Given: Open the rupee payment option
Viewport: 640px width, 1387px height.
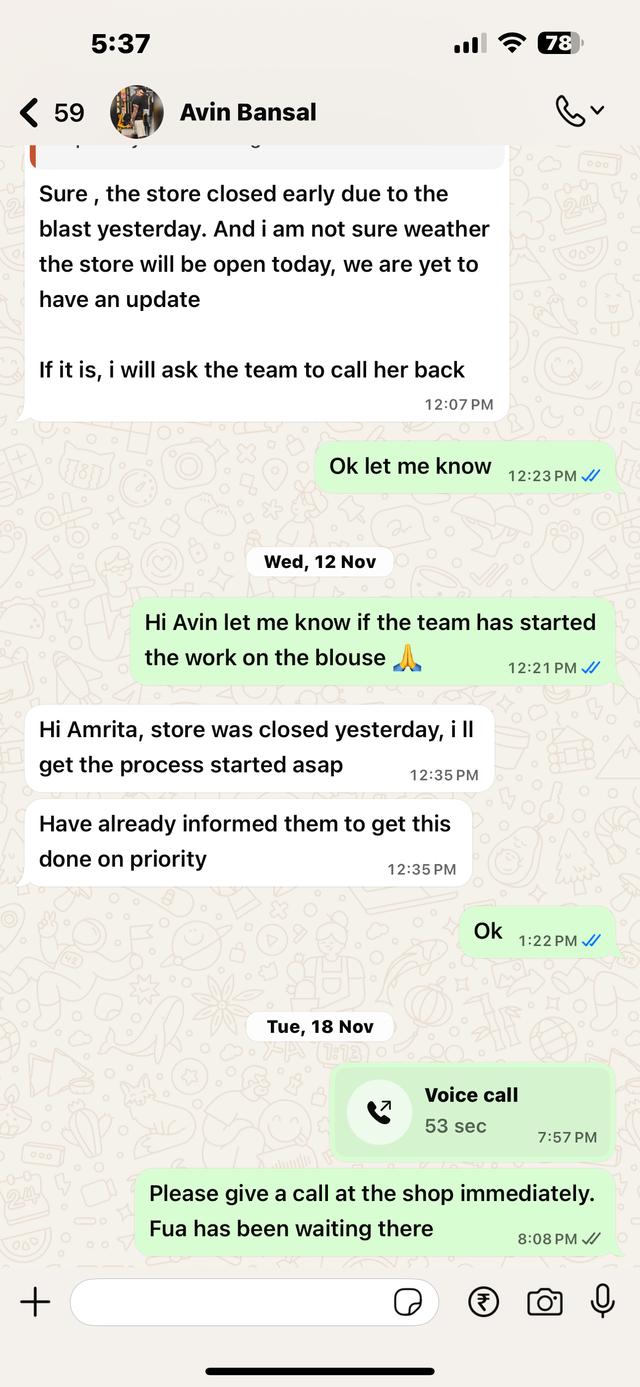Looking at the screenshot, I should 484,1301.
